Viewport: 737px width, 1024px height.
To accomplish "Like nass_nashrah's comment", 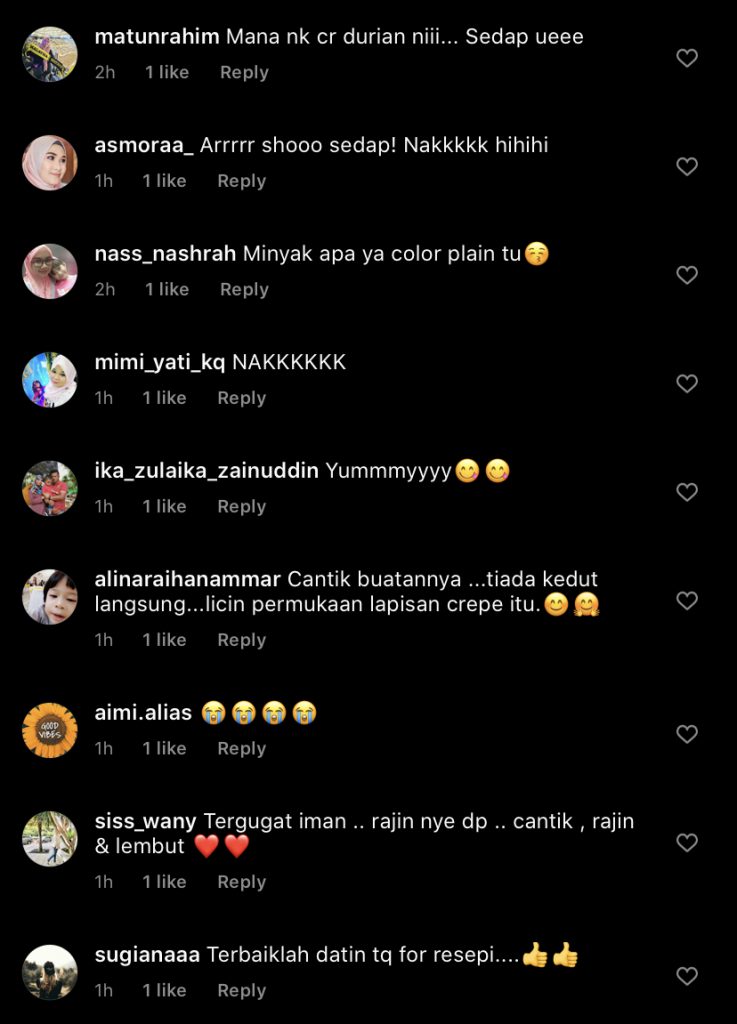I will [x=687, y=275].
